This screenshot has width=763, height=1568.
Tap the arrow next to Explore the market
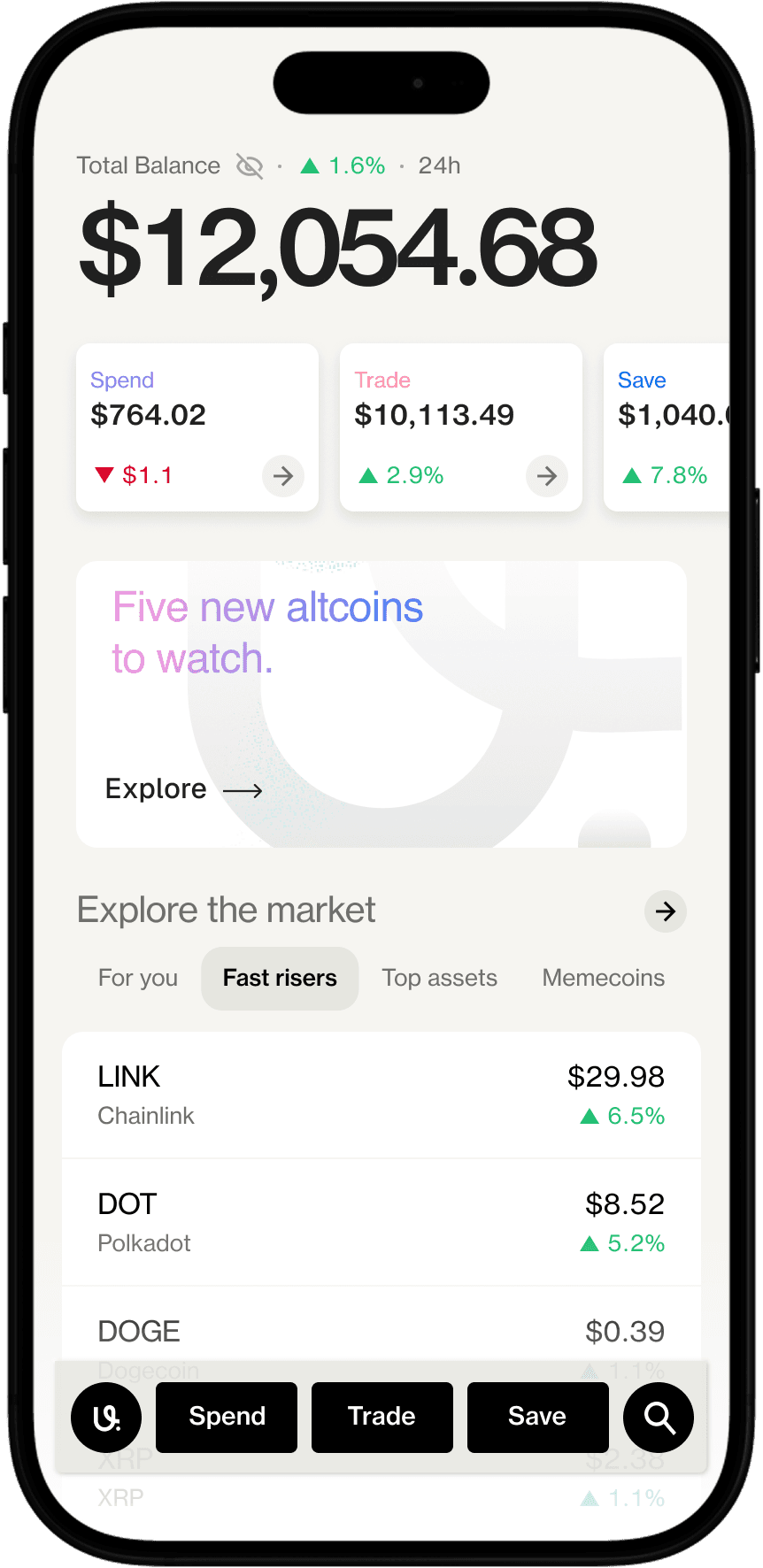point(665,911)
